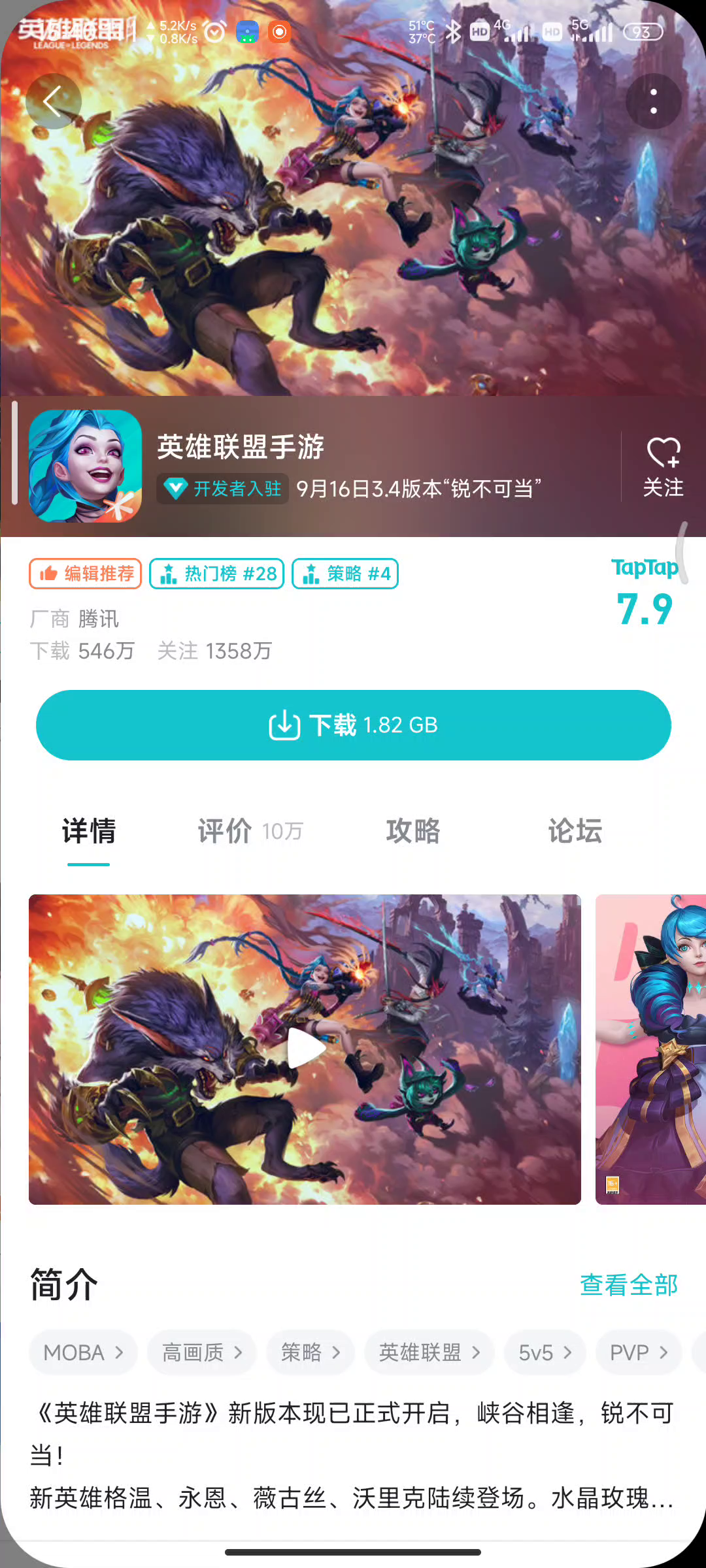This screenshot has height=1568, width=706.
Task: Open the 高画质 tag
Action: 202,1352
